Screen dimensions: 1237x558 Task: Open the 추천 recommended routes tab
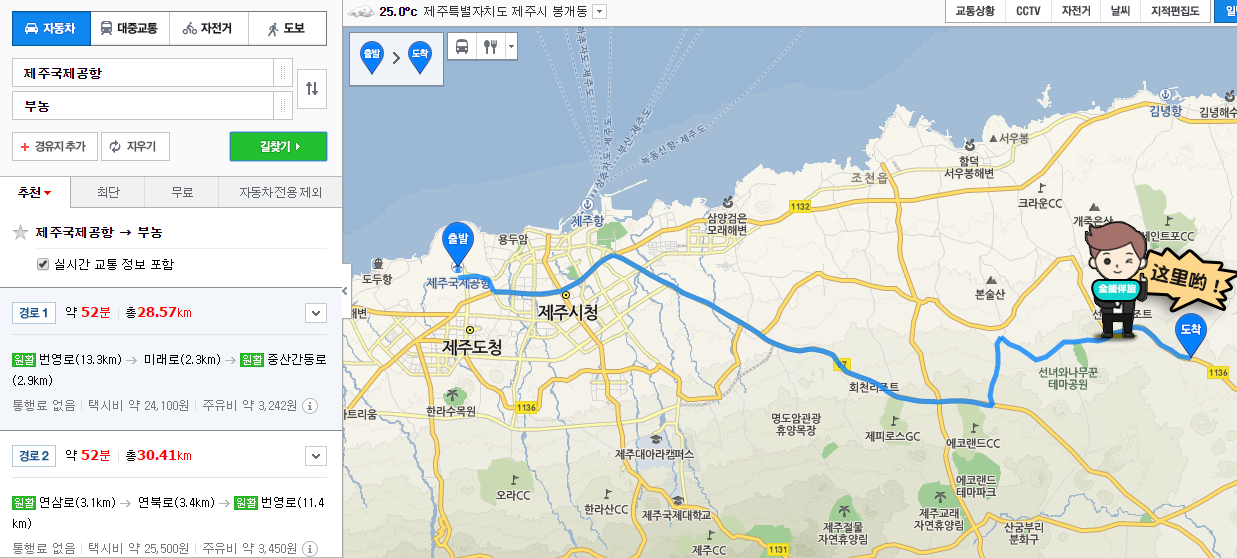click(x=36, y=192)
